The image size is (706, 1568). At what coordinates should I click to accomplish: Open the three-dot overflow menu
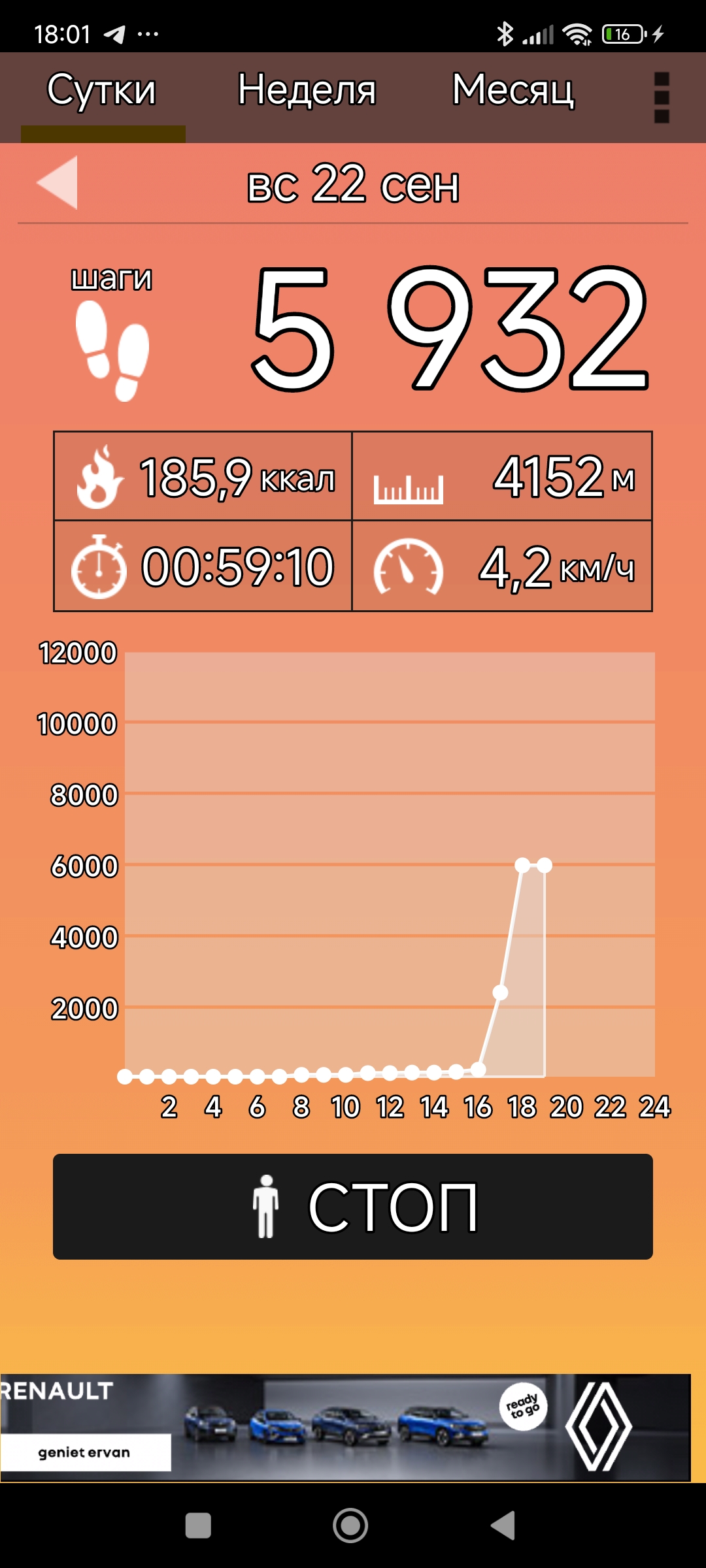pos(662,98)
